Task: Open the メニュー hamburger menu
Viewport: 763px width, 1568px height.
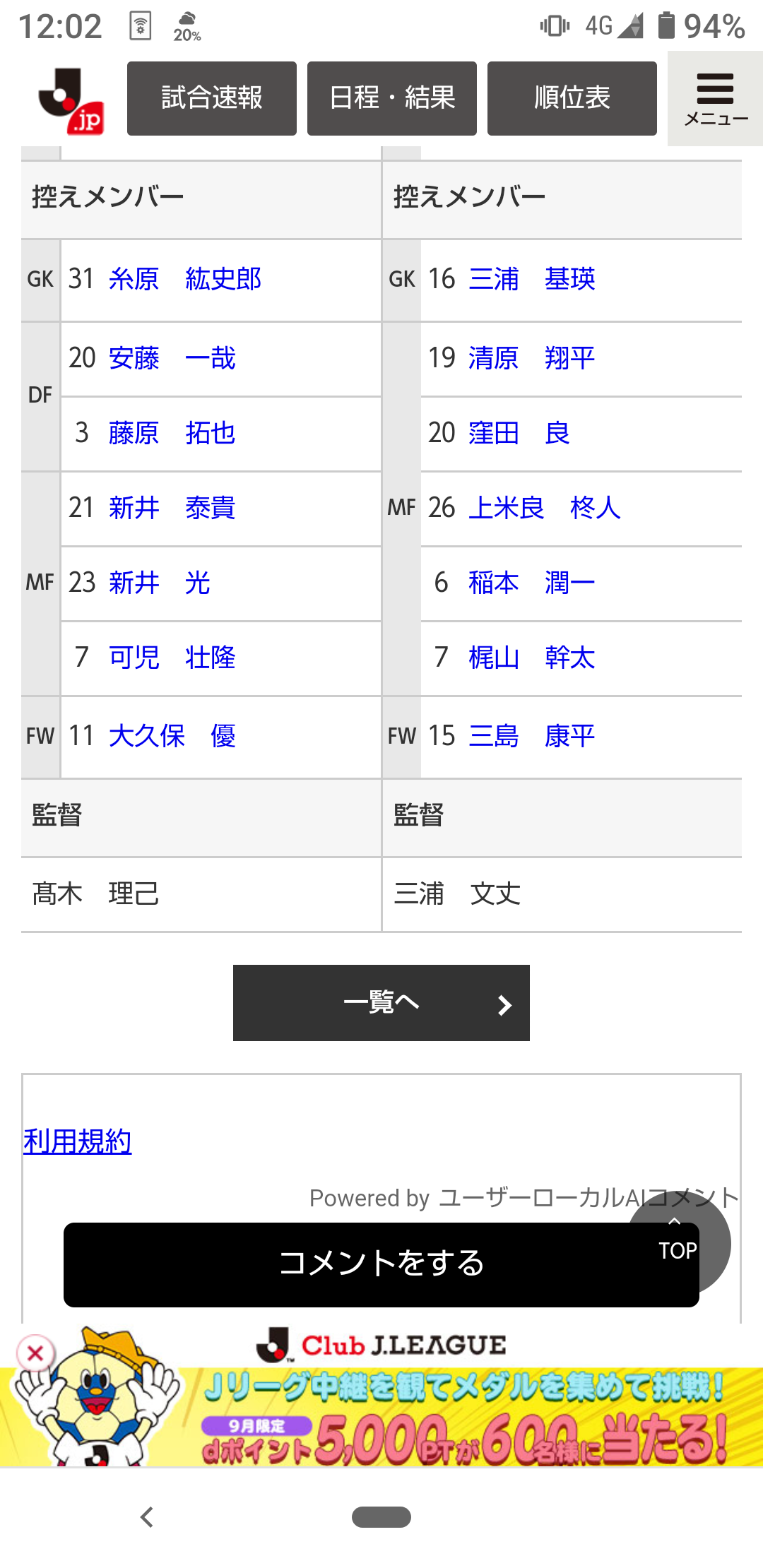Action: click(715, 98)
